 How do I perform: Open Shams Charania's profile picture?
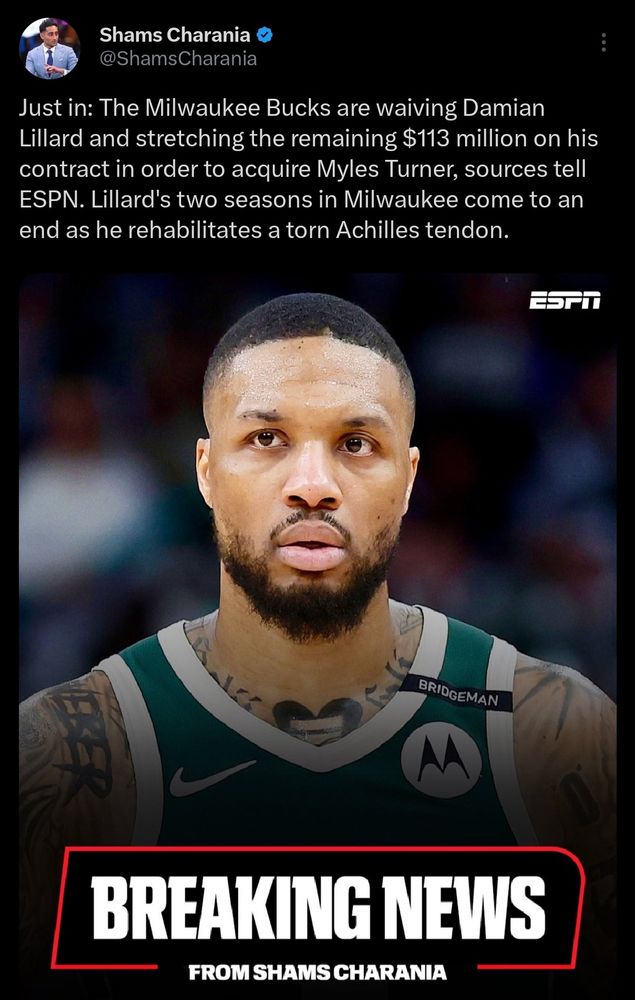(48, 47)
